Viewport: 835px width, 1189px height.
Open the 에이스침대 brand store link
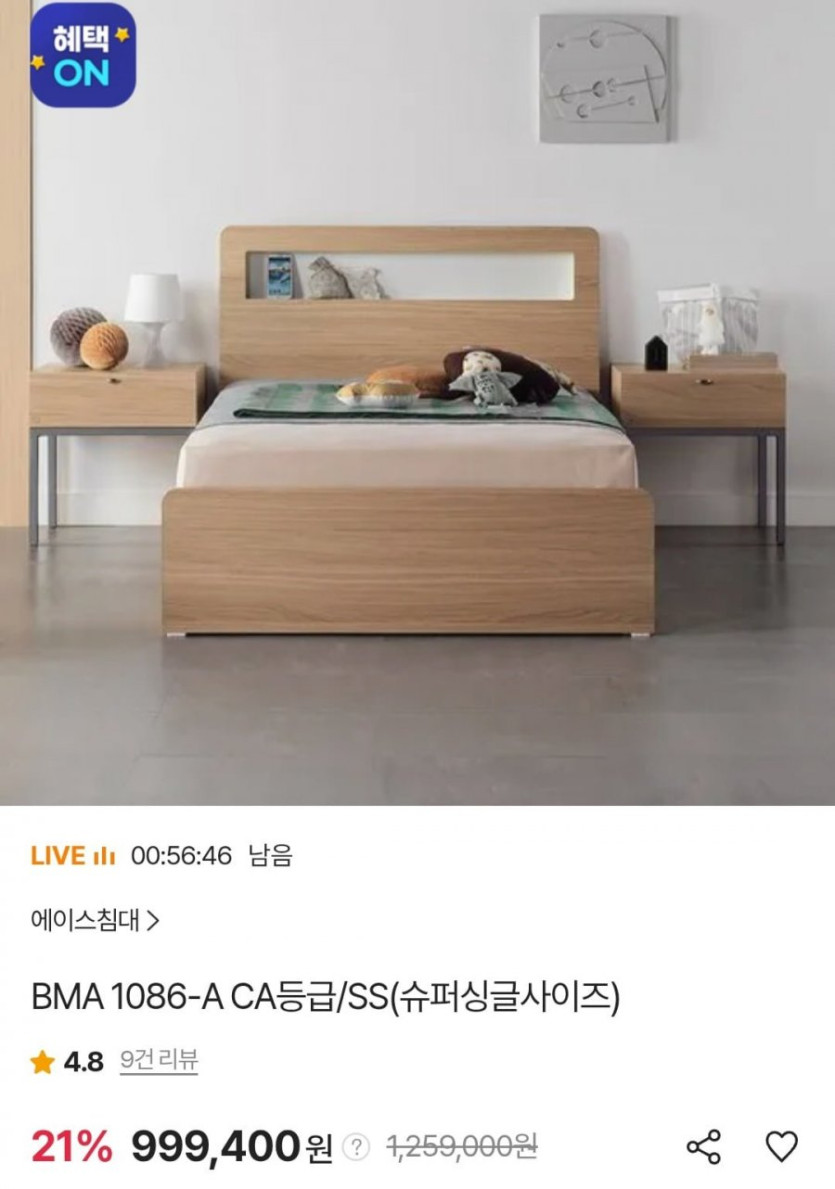pos(95,920)
